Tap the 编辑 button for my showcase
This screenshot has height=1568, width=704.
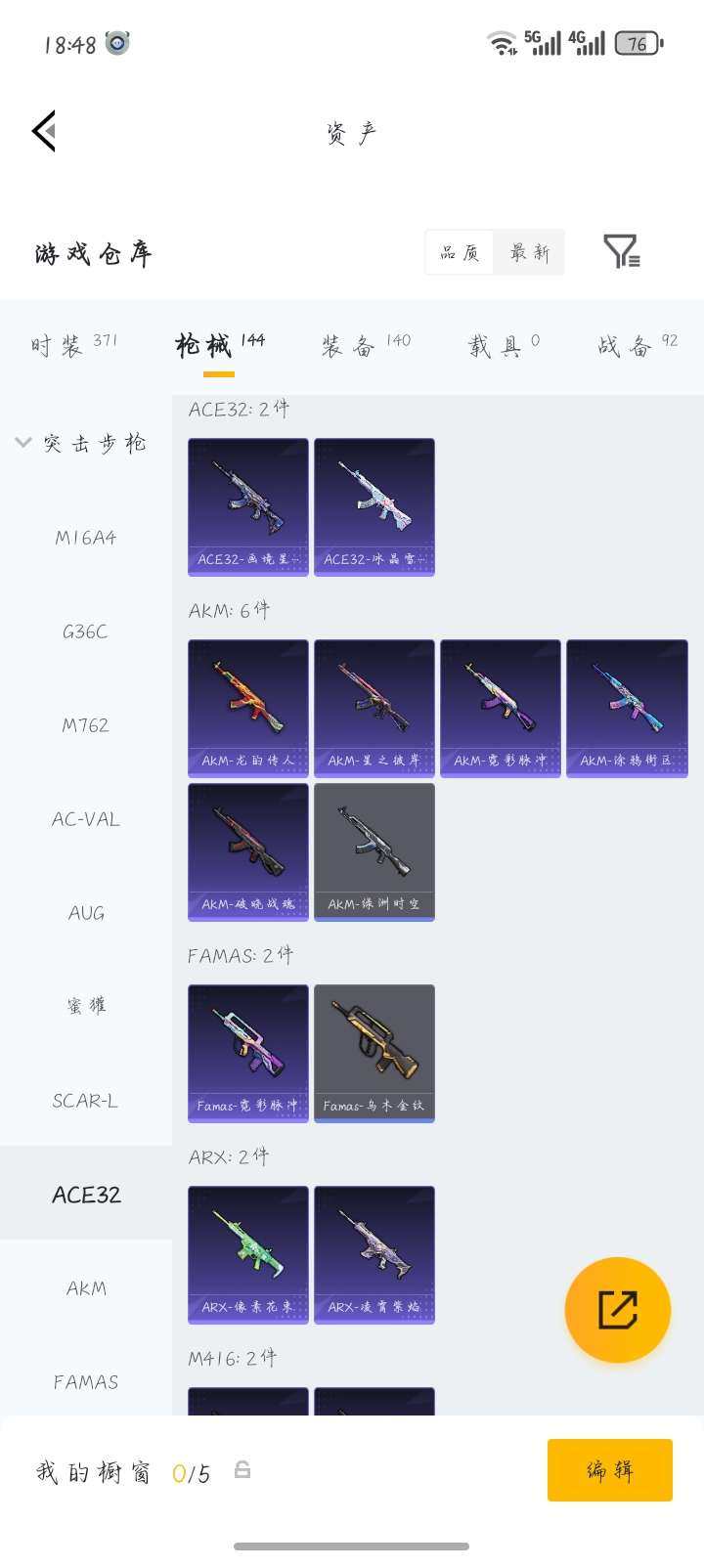(609, 1469)
